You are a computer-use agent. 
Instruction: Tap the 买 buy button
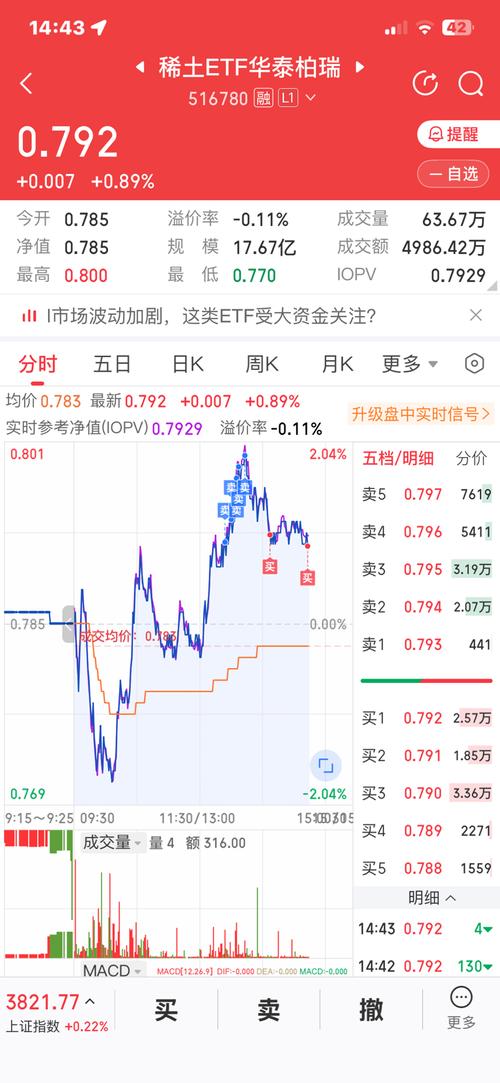click(x=166, y=1009)
